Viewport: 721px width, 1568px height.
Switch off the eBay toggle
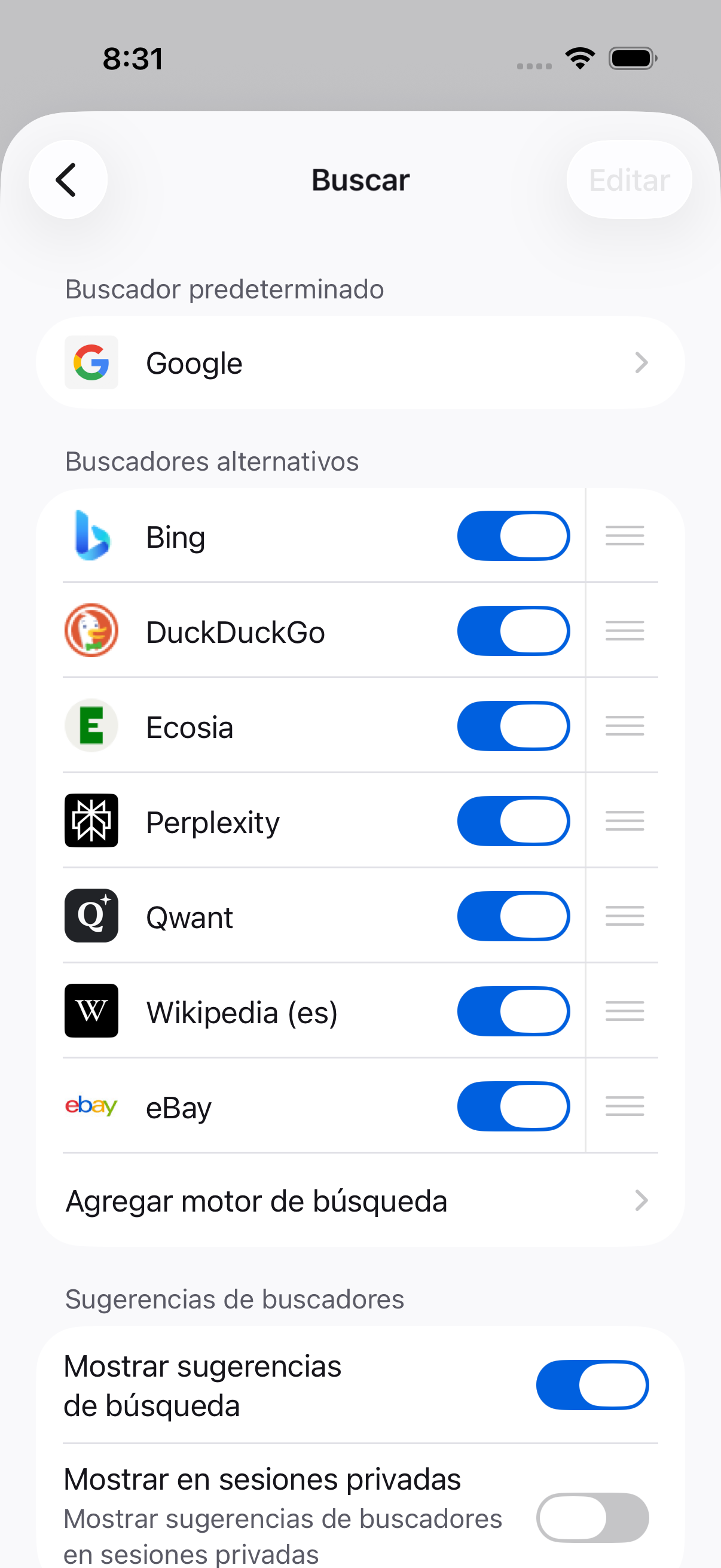tap(513, 1105)
